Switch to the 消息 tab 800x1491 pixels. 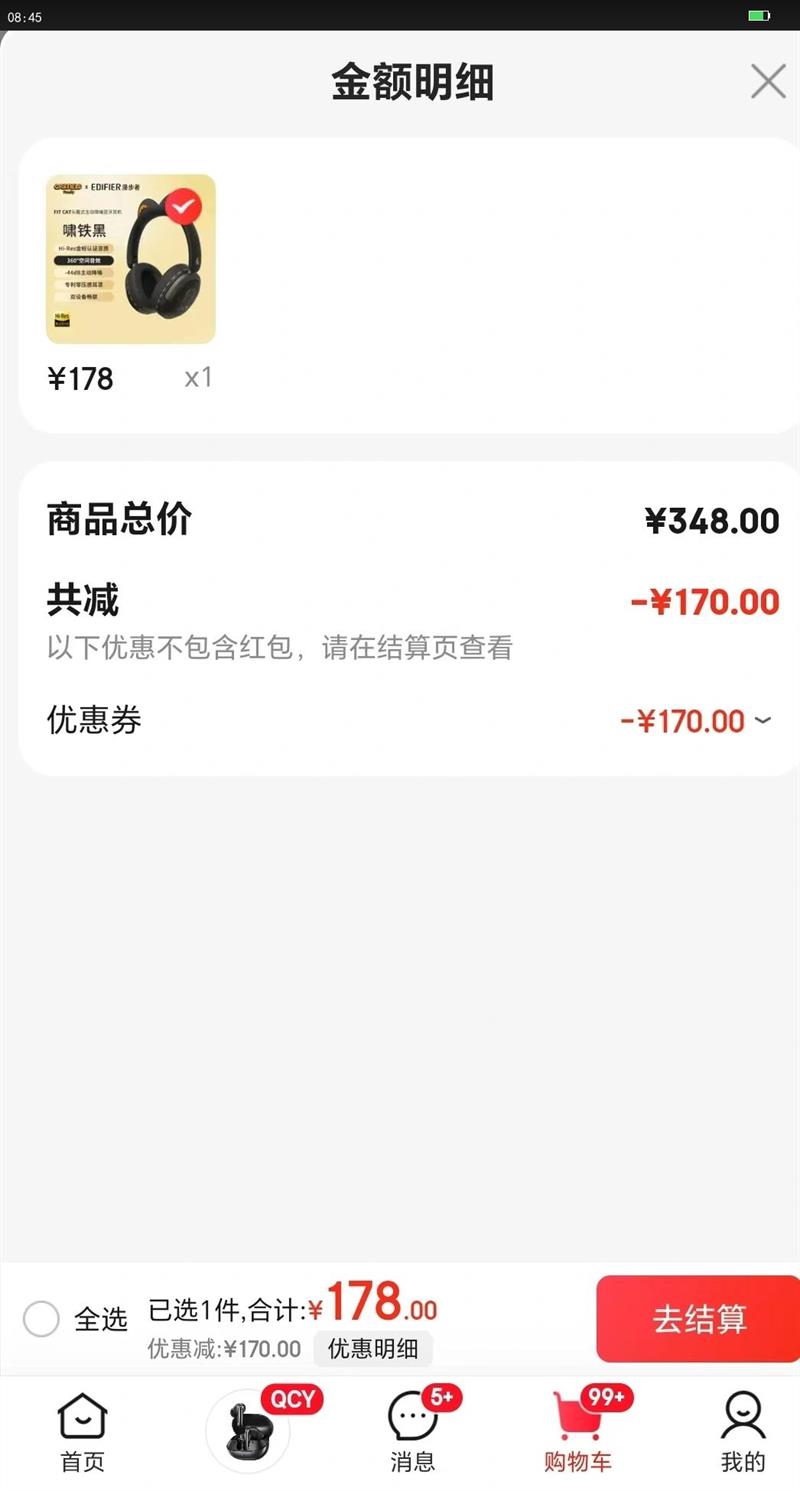412,1431
